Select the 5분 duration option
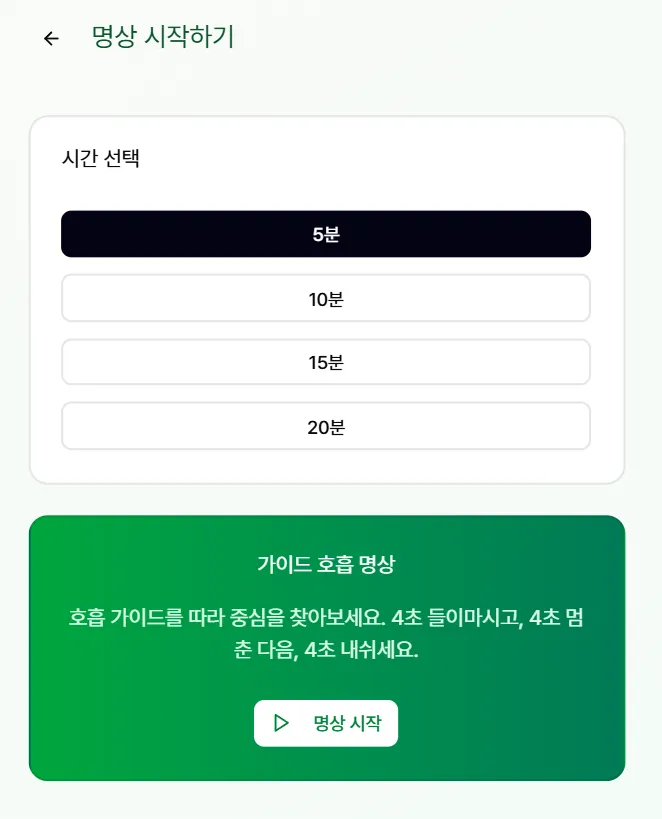The height and width of the screenshot is (819, 662). point(326,234)
